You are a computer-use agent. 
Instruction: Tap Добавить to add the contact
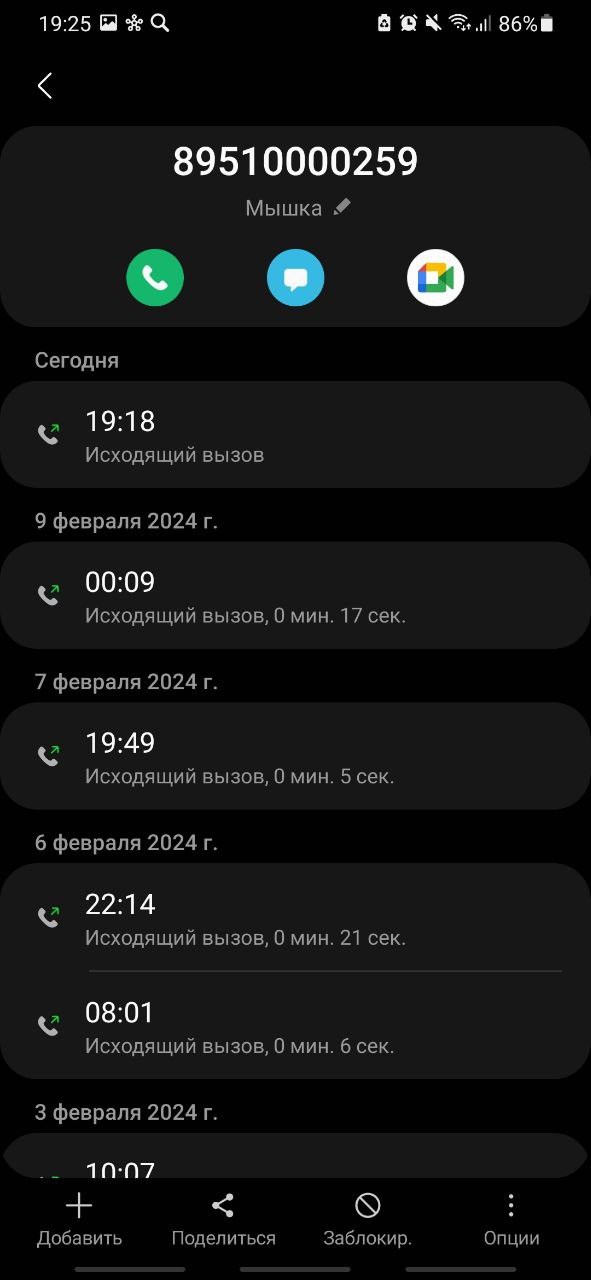tap(79, 1221)
